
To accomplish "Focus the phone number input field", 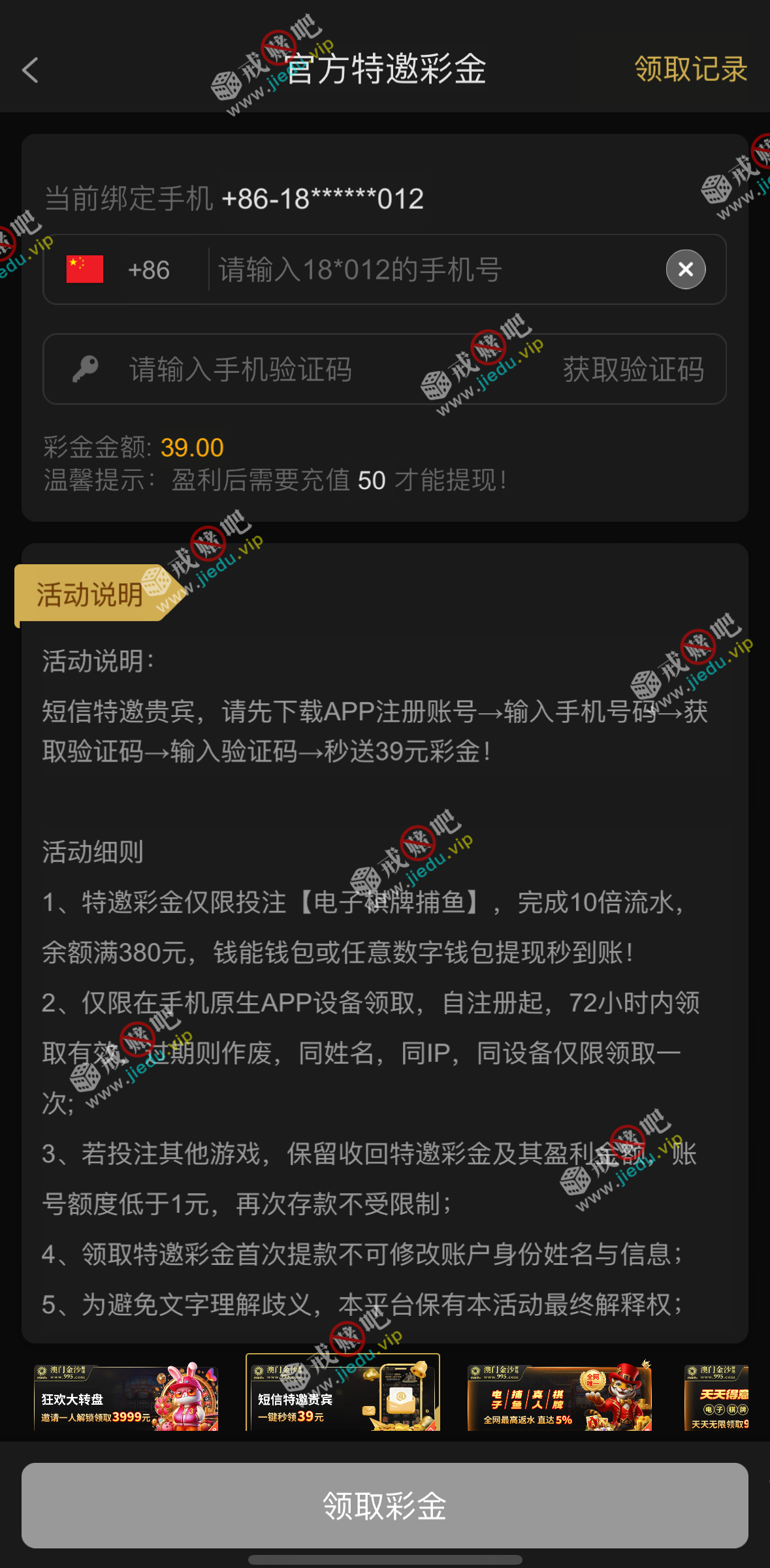I will click(x=431, y=270).
